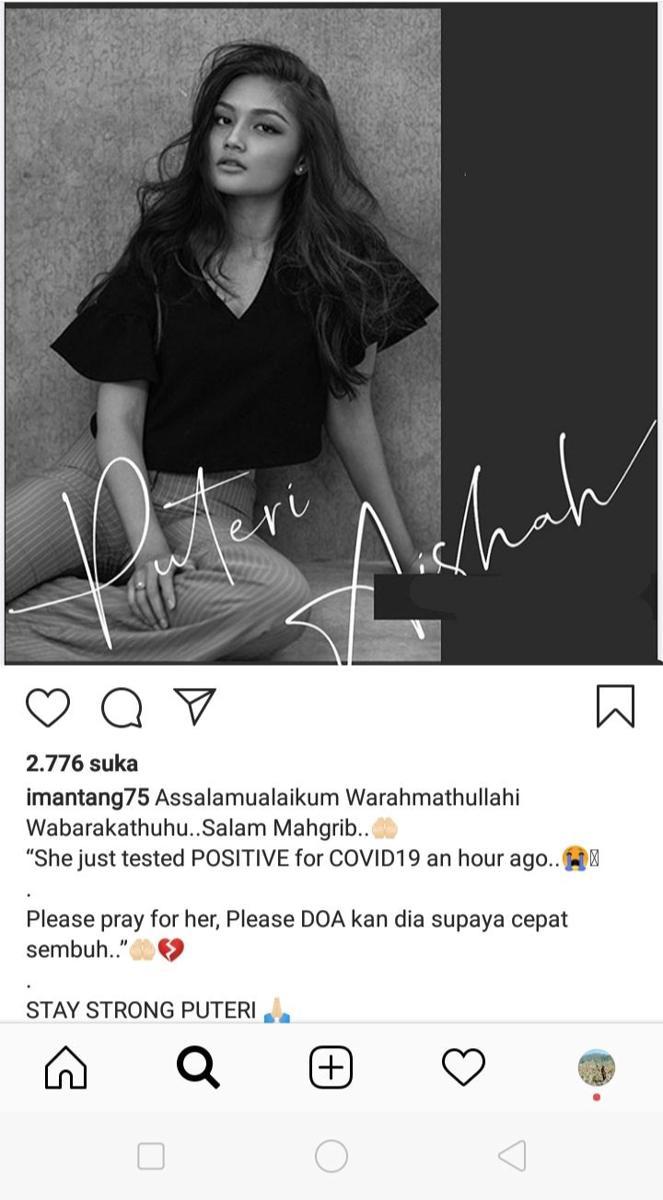Open the Activity heart tab
The width and height of the screenshot is (663, 1200).
point(463,1067)
